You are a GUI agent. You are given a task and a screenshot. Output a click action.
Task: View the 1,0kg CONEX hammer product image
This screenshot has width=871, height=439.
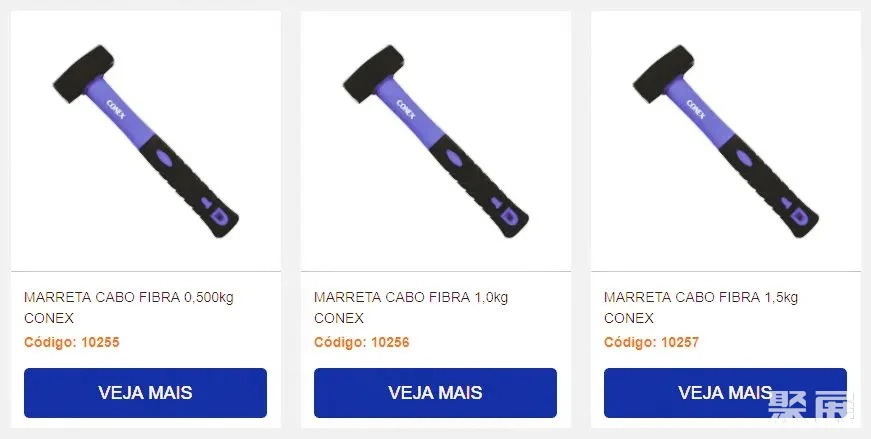(435, 140)
